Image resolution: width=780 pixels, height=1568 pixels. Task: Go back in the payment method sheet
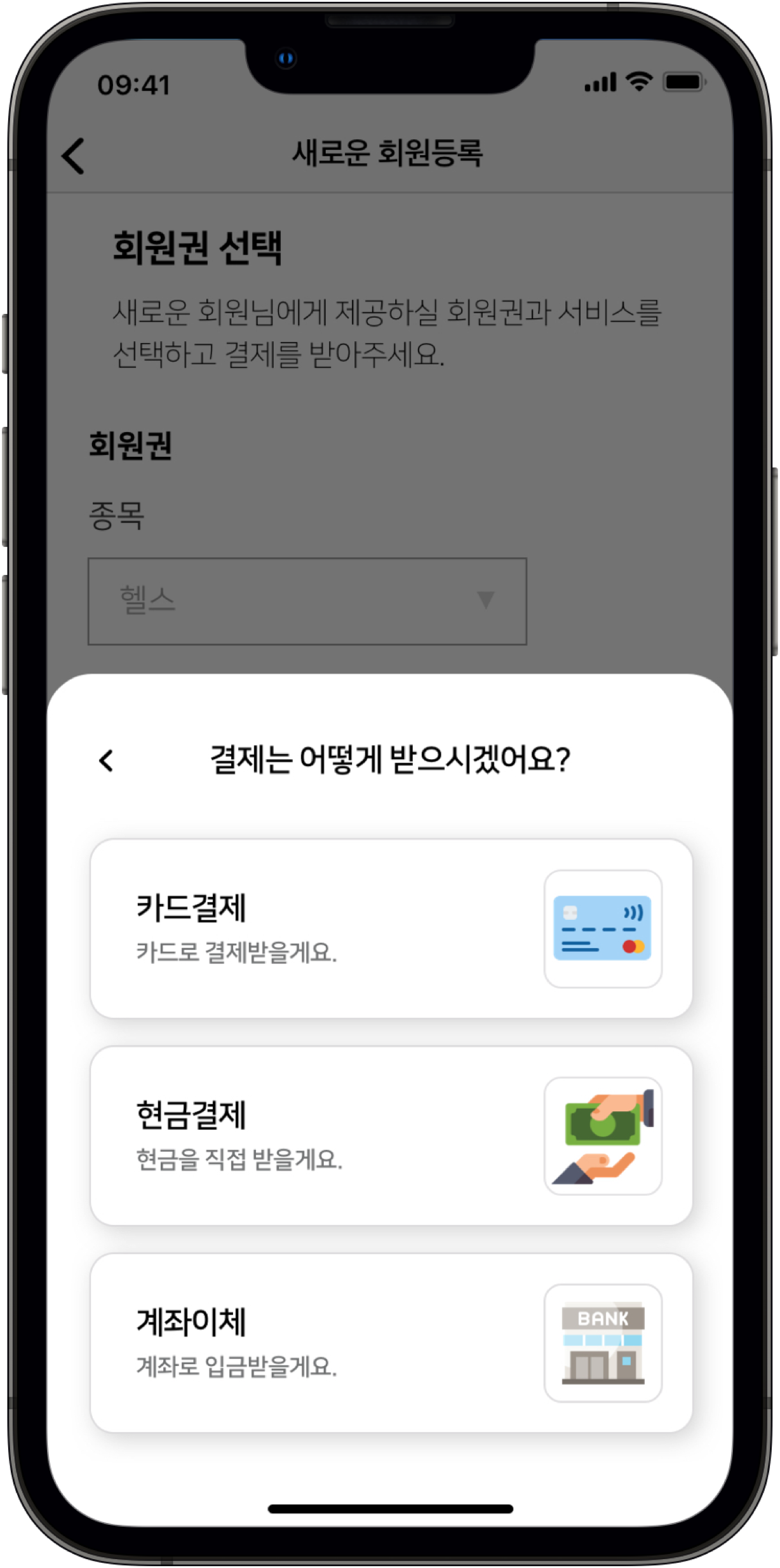click(106, 760)
